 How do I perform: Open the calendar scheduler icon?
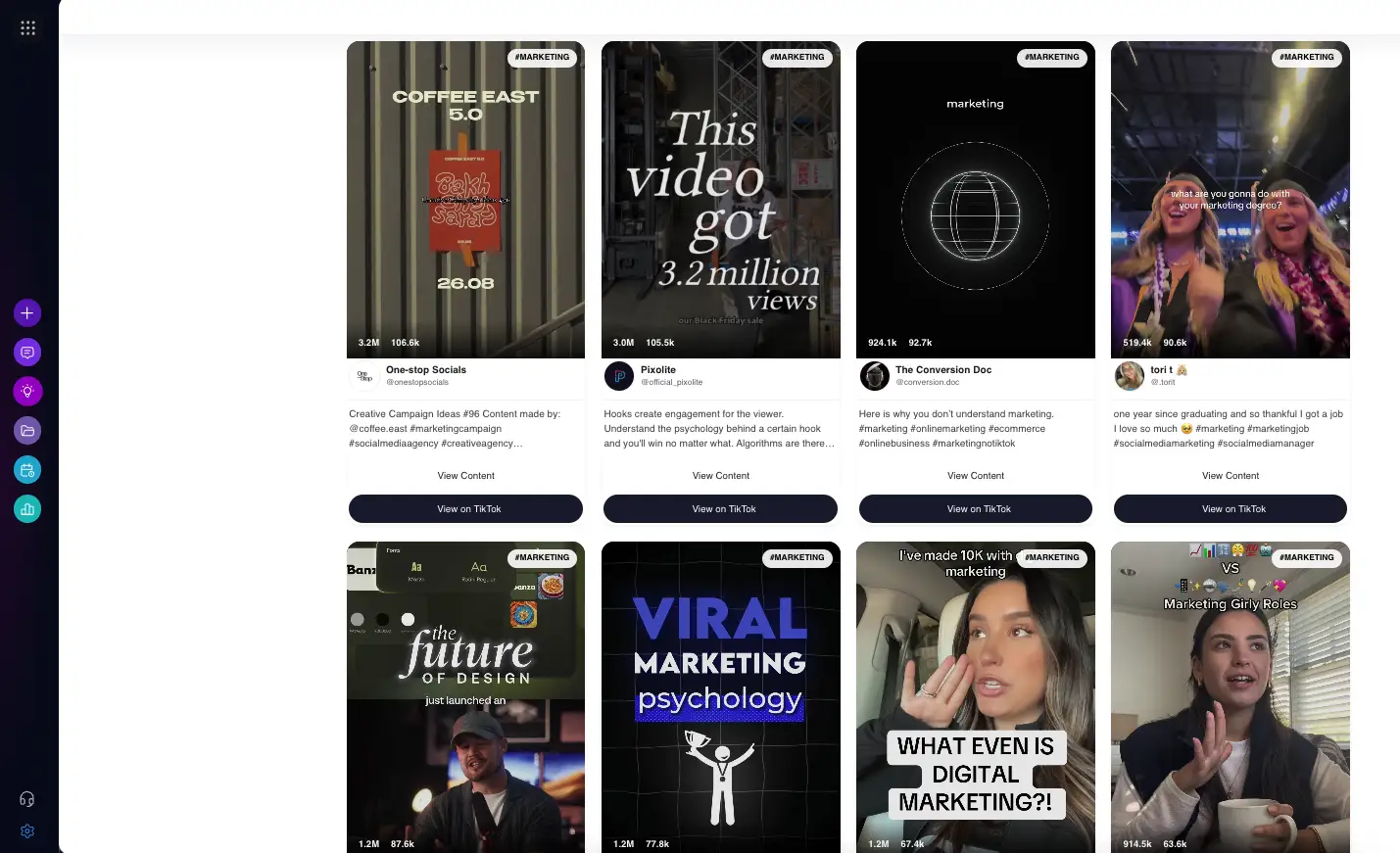(27, 470)
